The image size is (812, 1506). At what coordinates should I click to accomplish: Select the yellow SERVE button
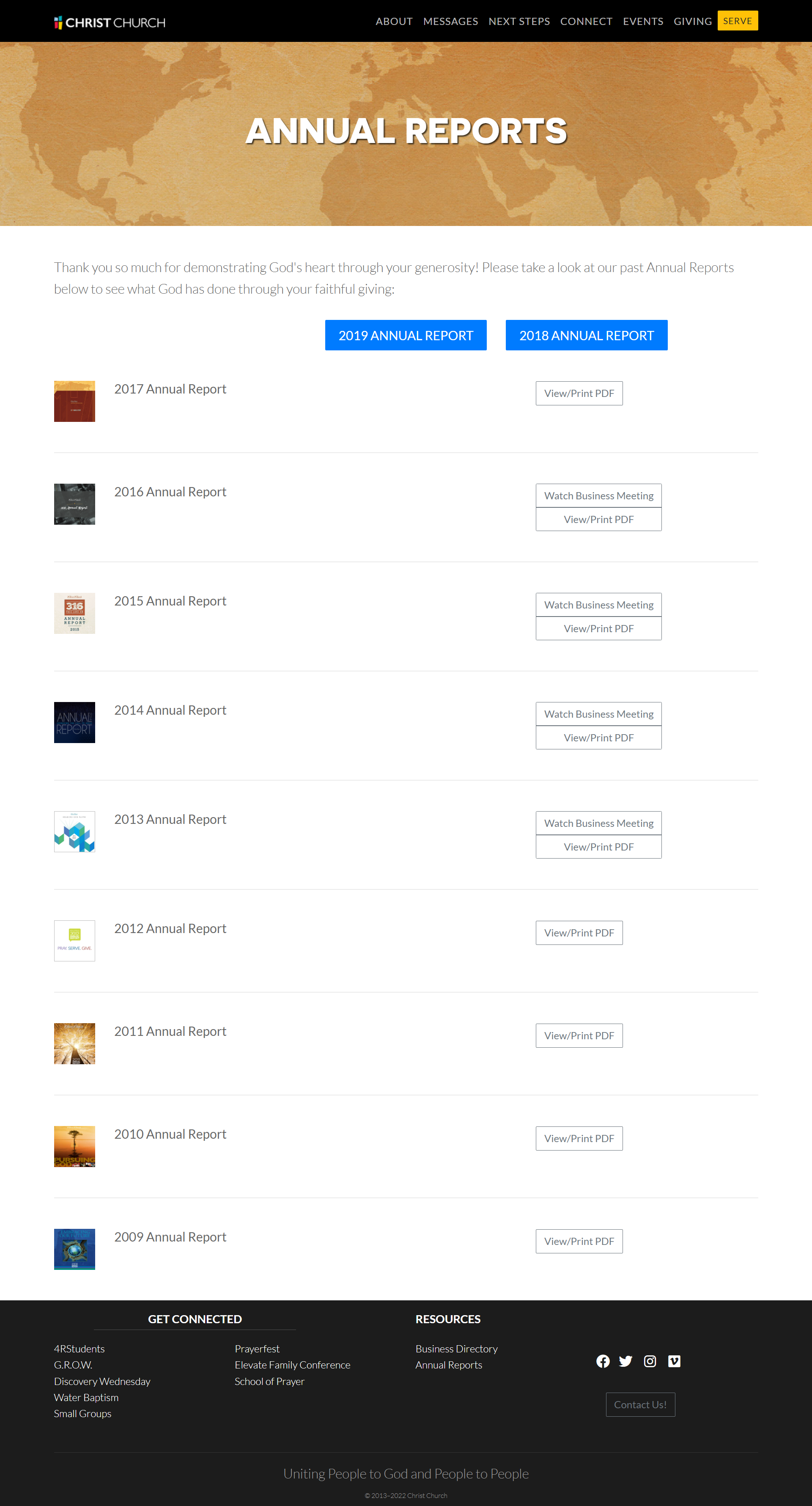[737, 21]
